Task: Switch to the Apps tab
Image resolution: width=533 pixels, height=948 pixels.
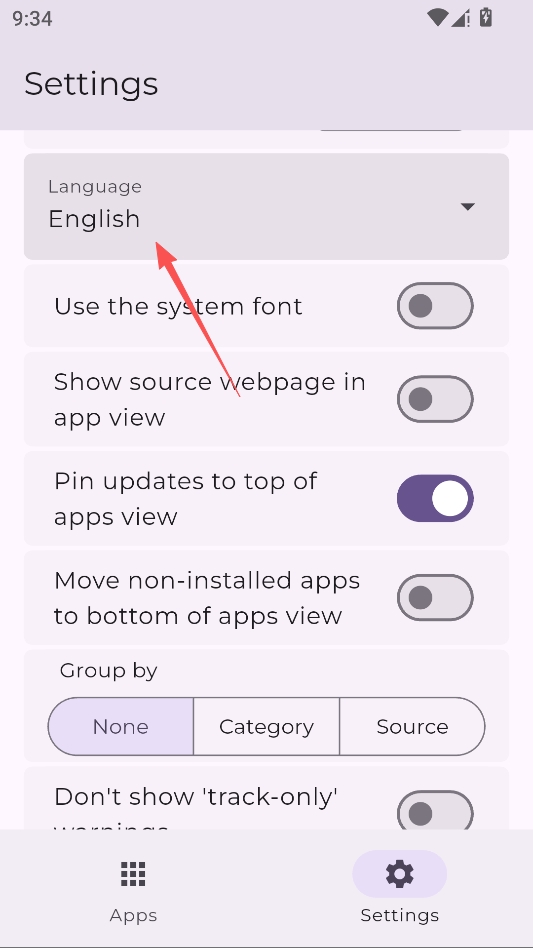Action: pos(133,889)
